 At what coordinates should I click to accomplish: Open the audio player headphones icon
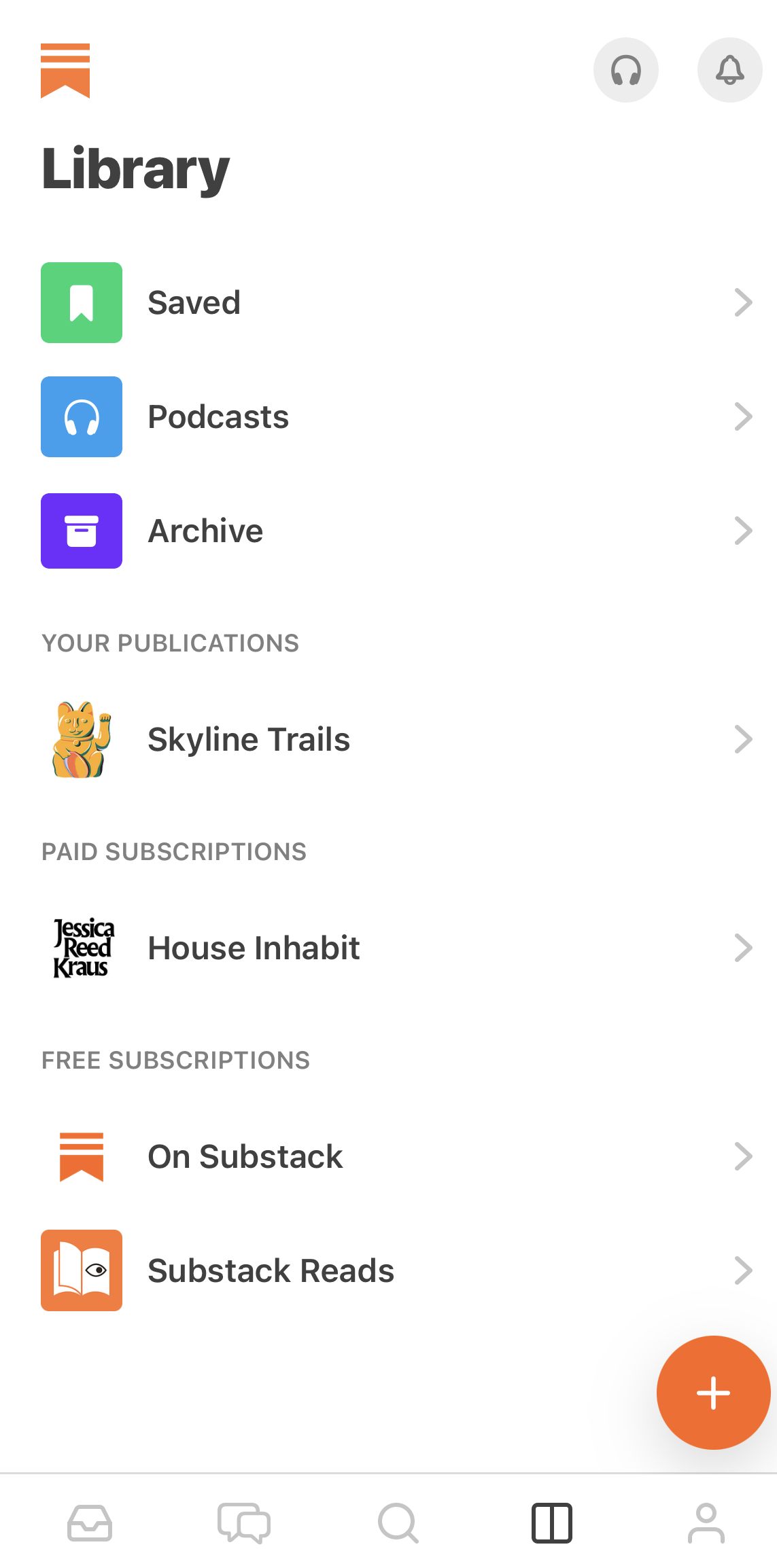pos(625,70)
